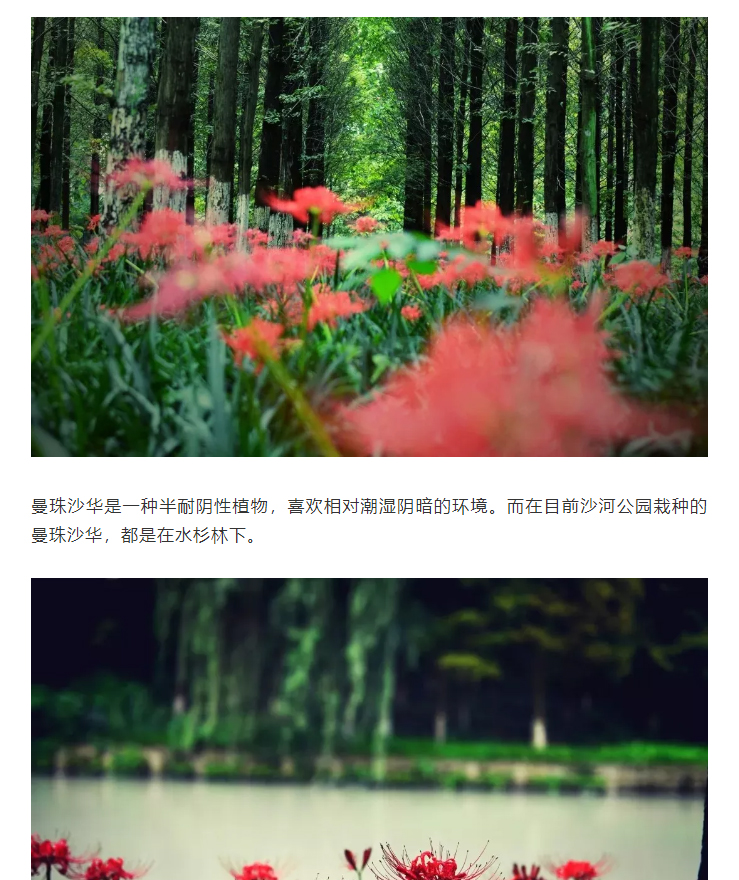View the lakeside red spider lily photo

click(x=369, y=728)
